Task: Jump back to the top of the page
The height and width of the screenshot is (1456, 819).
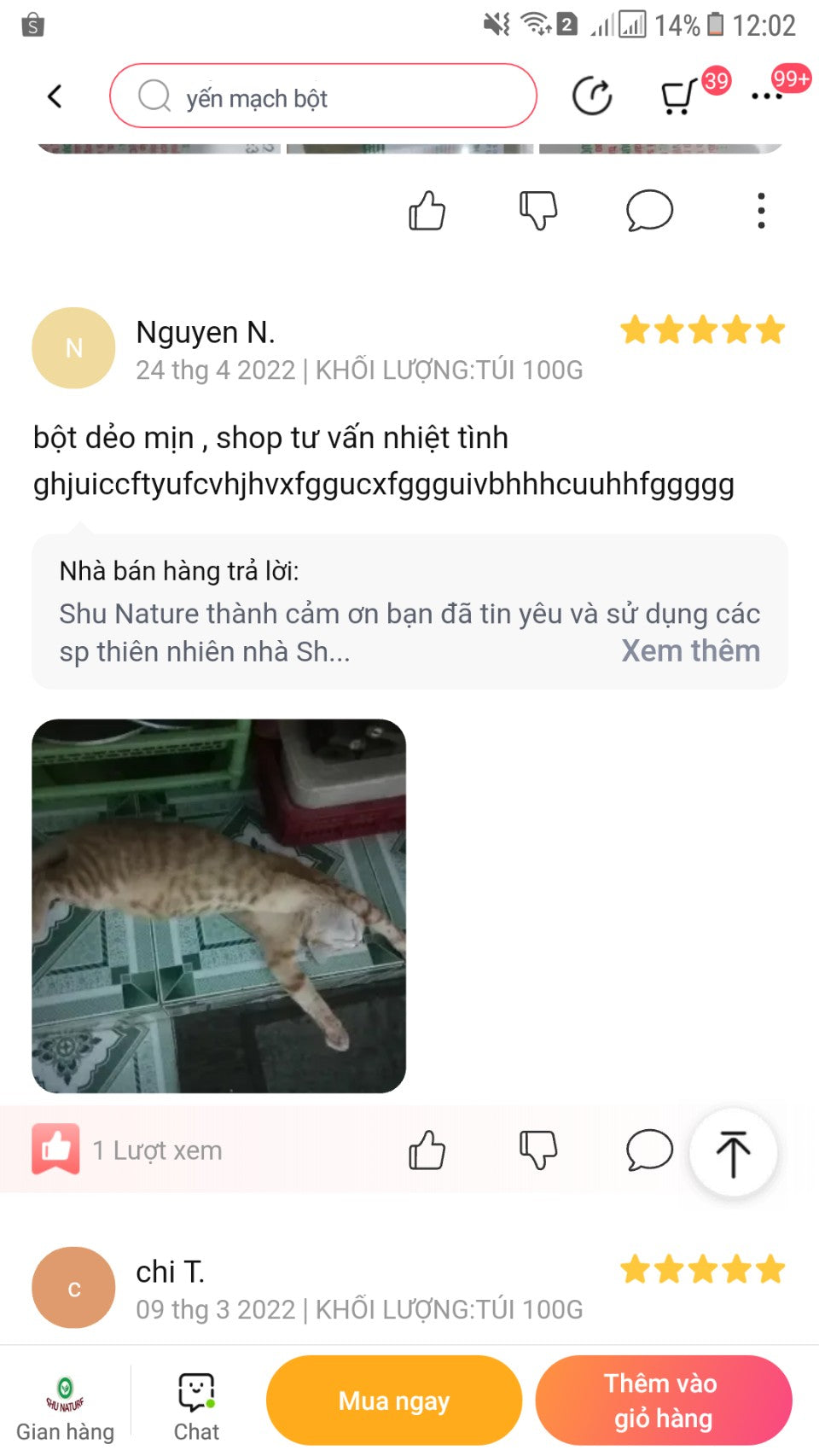Action: (x=733, y=1152)
